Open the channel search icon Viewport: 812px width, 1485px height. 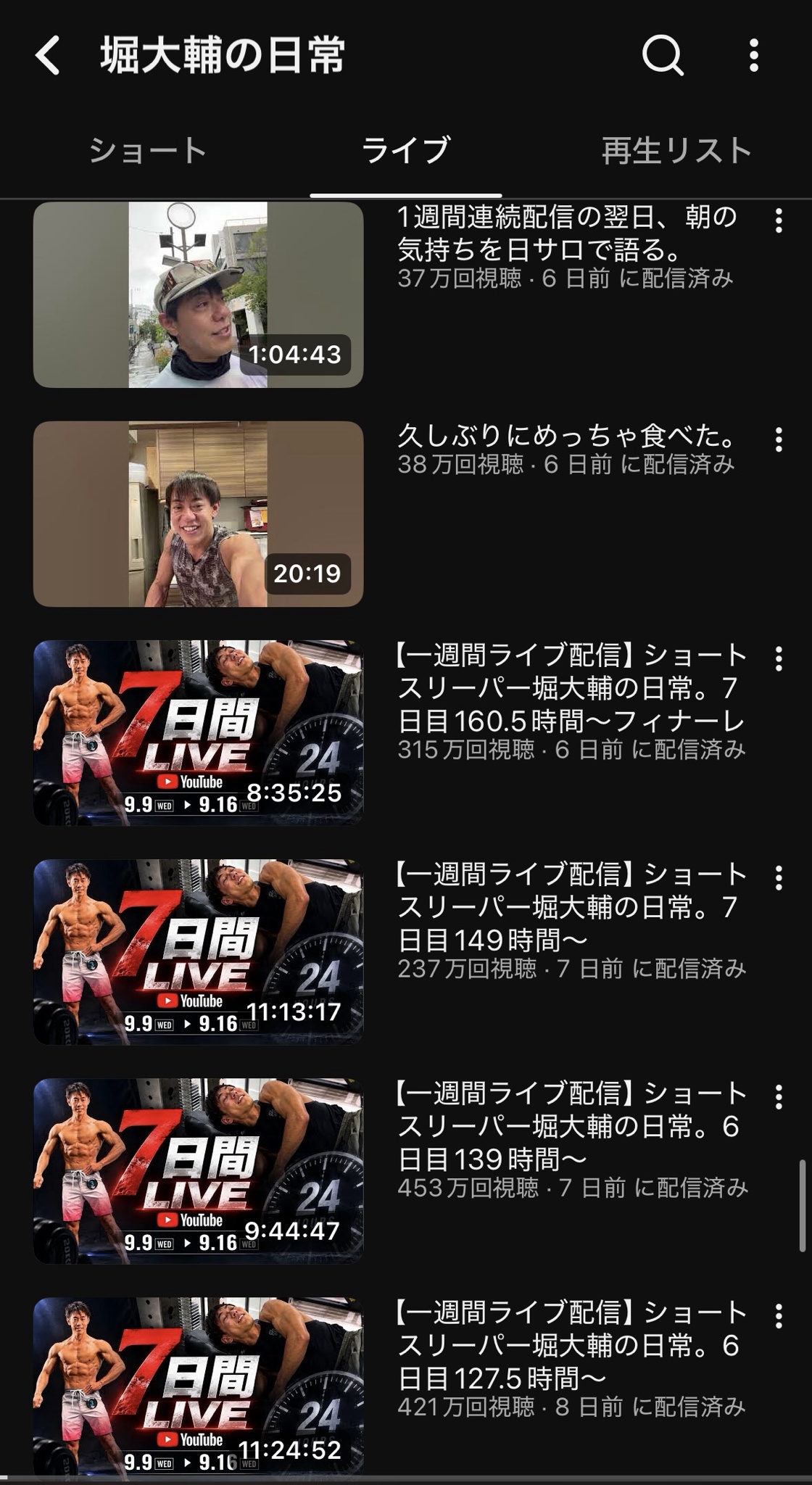[663, 56]
